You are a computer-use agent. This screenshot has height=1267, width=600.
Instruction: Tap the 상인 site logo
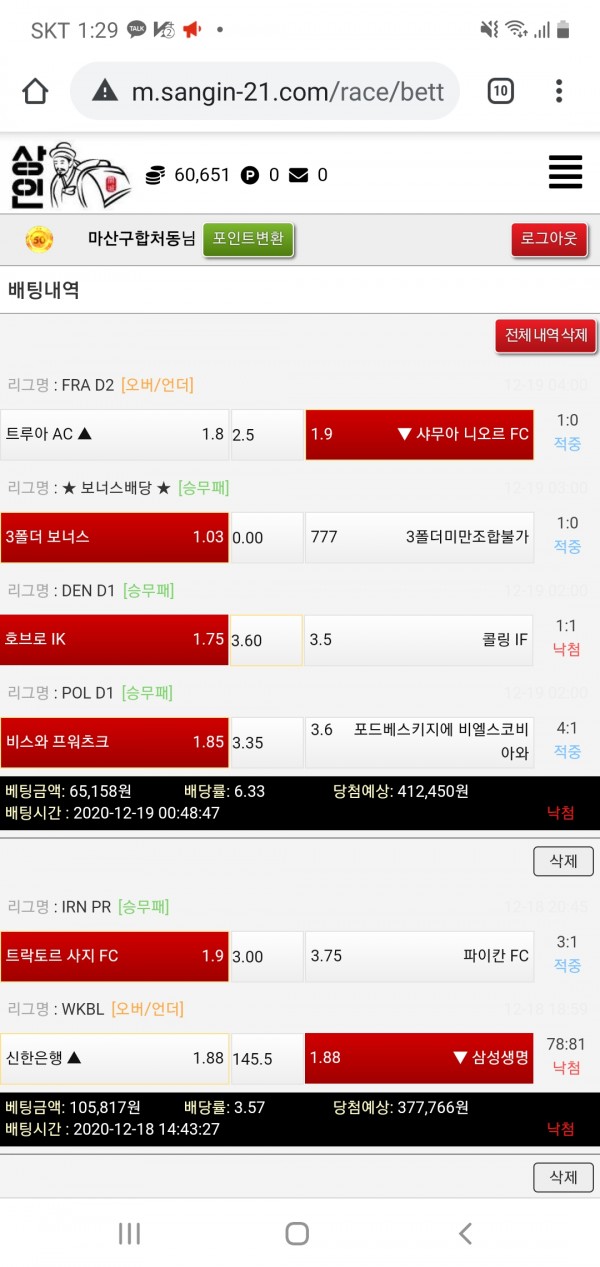[70, 175]
